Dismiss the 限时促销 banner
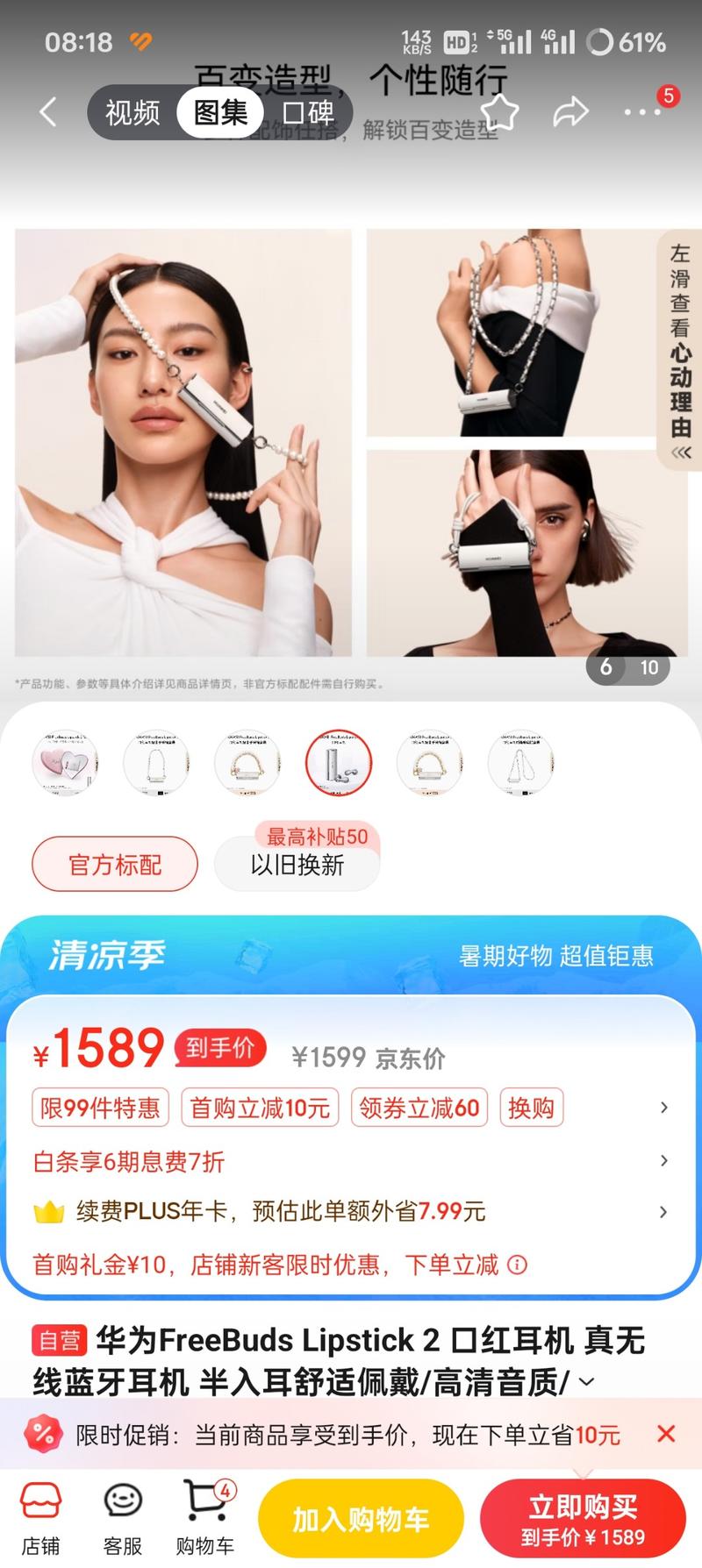Image resolution: width=702 pixels, height=1568 pixels. point(666,1435)
